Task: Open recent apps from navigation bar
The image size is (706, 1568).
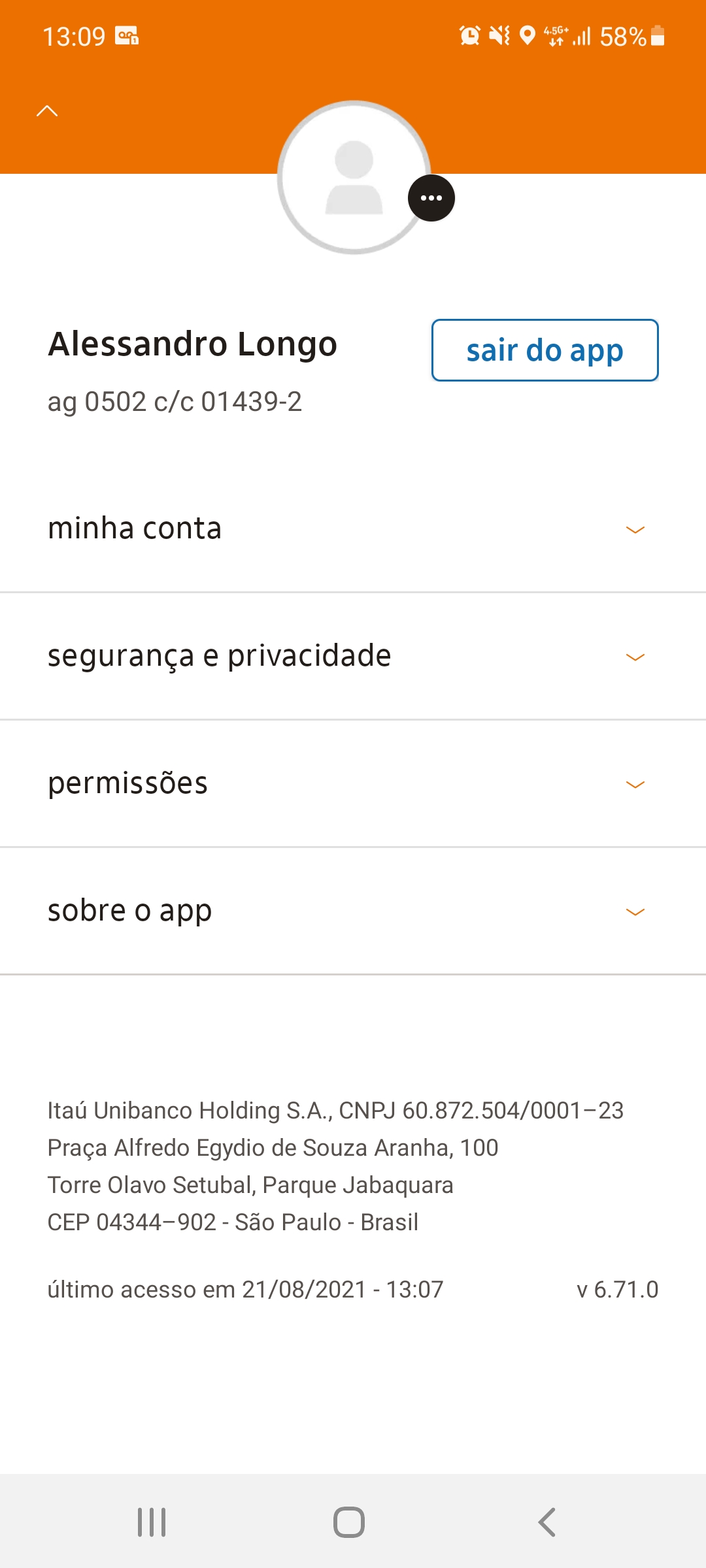Action: tap(152, 1522)
